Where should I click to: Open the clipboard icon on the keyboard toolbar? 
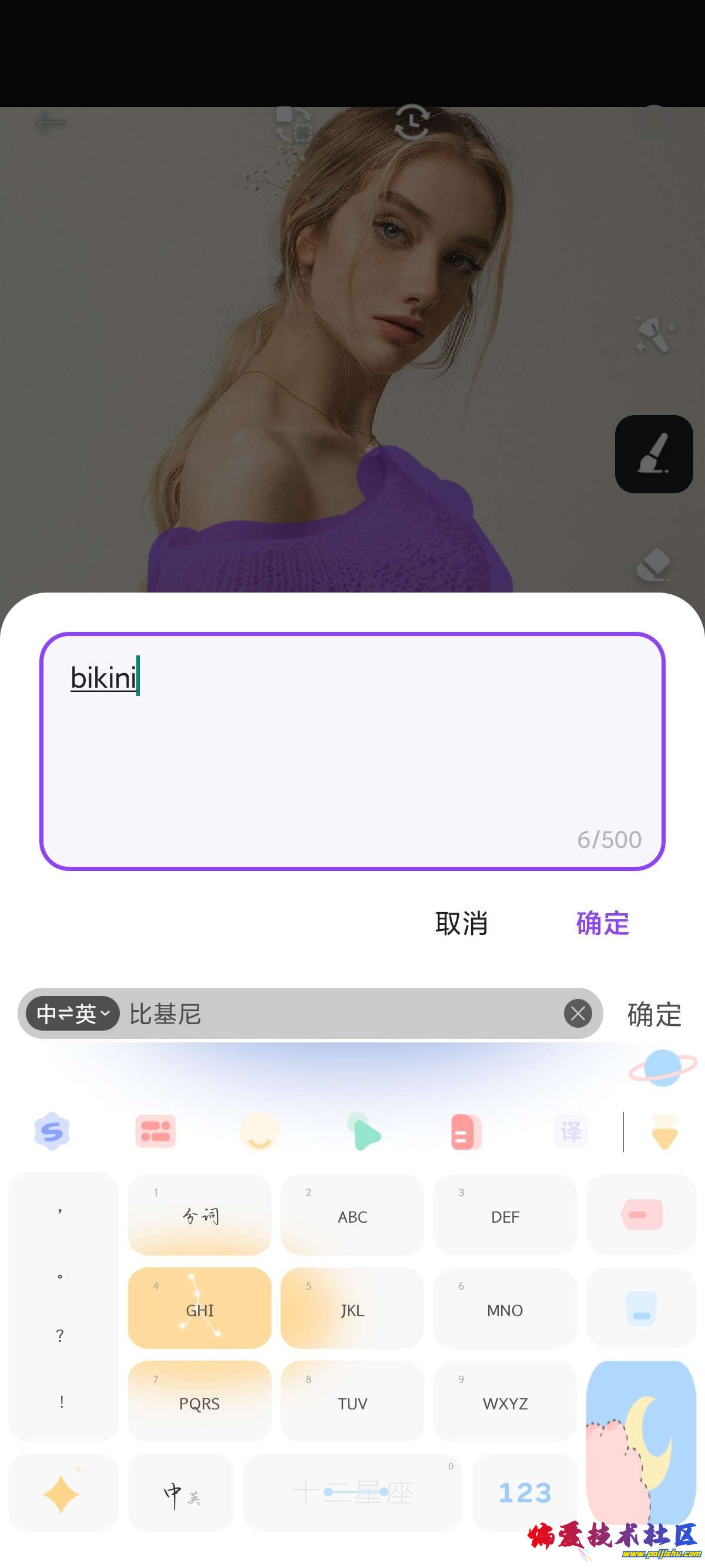[x=466, y=1131]
